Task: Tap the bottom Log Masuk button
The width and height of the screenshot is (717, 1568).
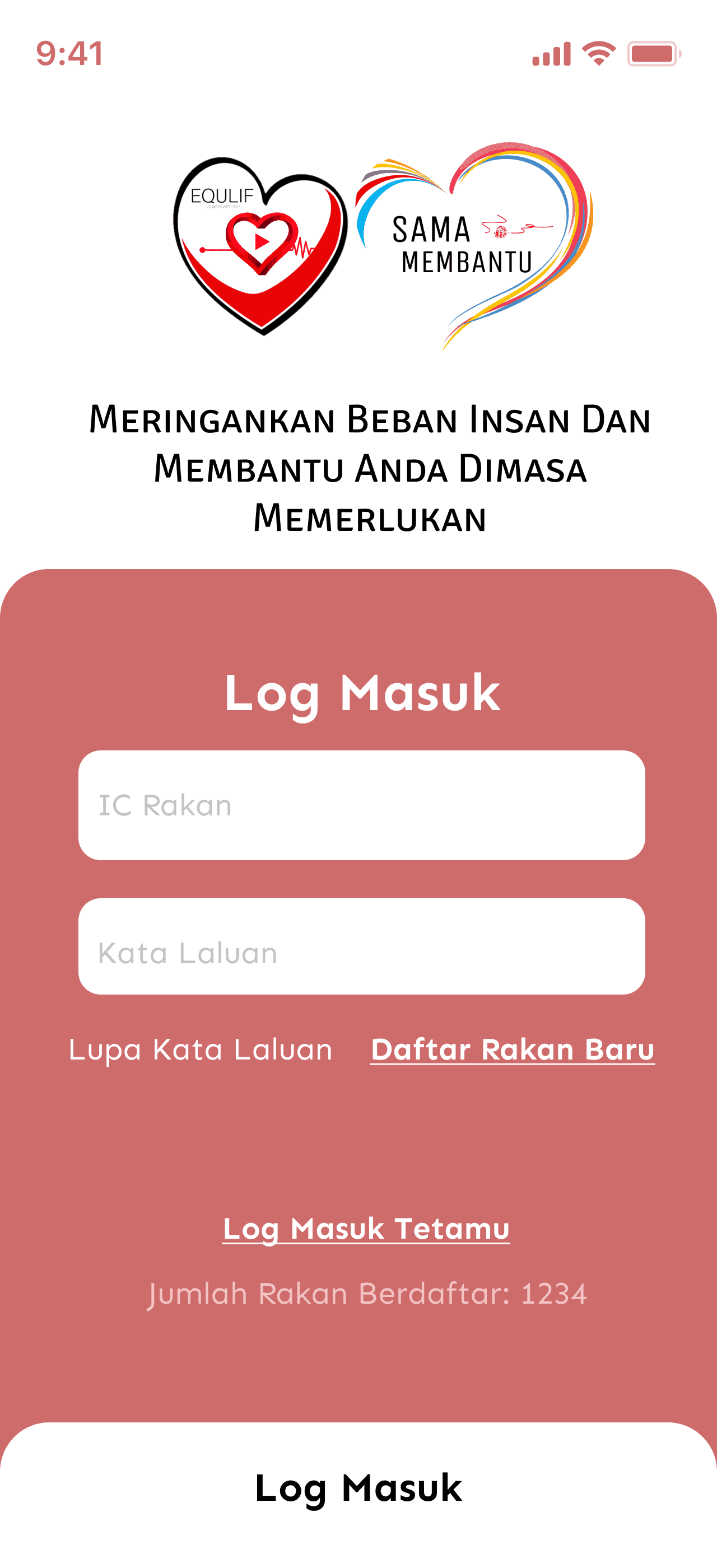Action: coord(358,1489)
